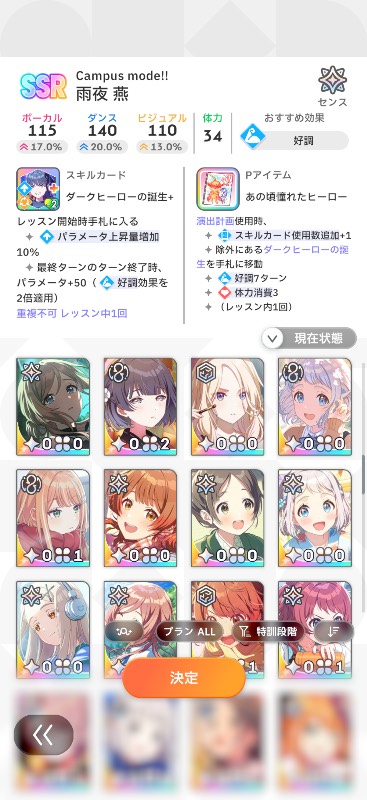
Task: Select the blonde idol card holding a makeup brush
Action: 228,406
